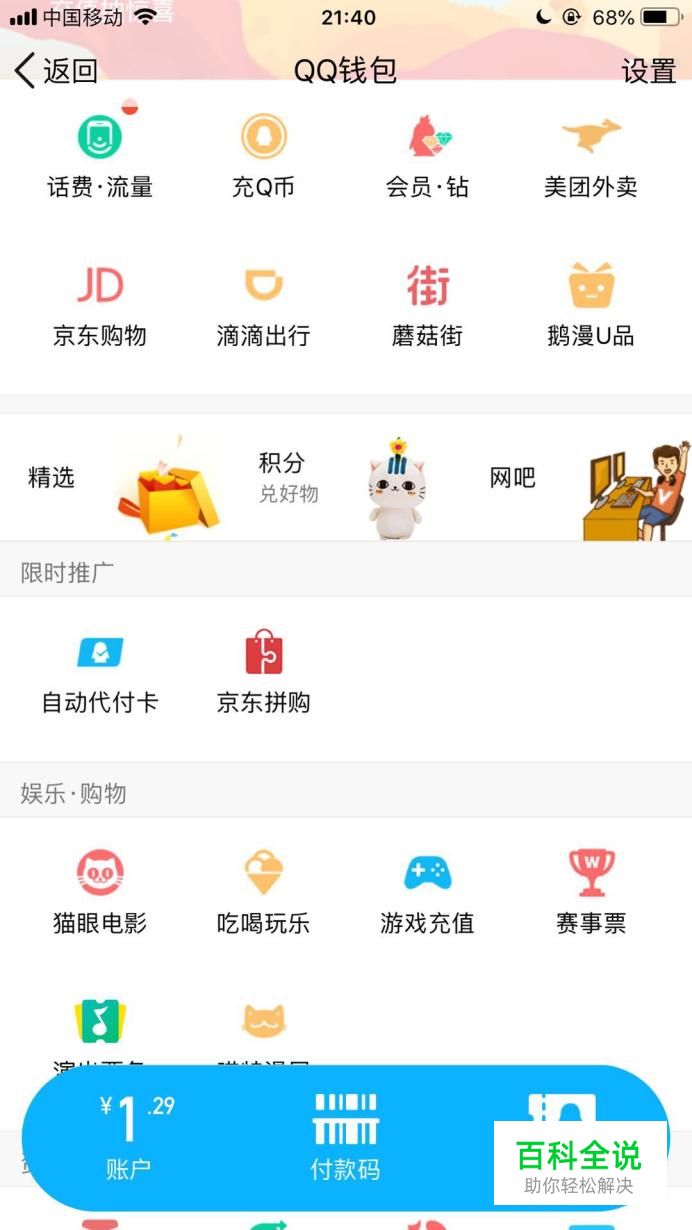The height and width of the screenshot is (1230, 692).
Task: View the 网吧 card
Action: (x=580, y=480)
